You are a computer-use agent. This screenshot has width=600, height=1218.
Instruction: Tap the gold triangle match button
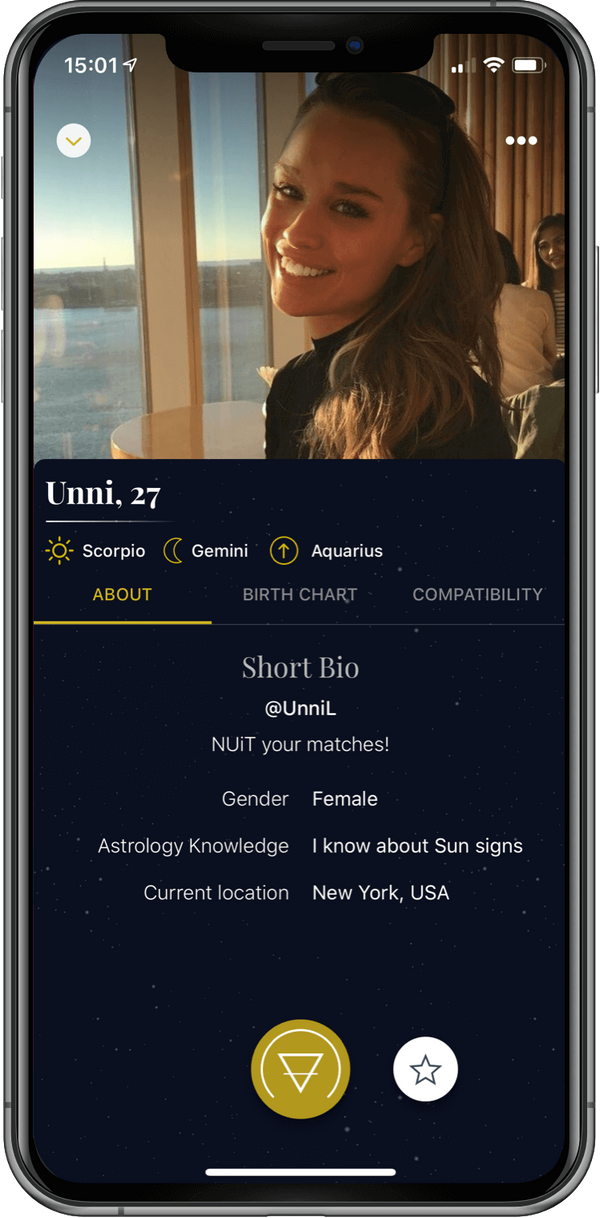point(300,1069)
